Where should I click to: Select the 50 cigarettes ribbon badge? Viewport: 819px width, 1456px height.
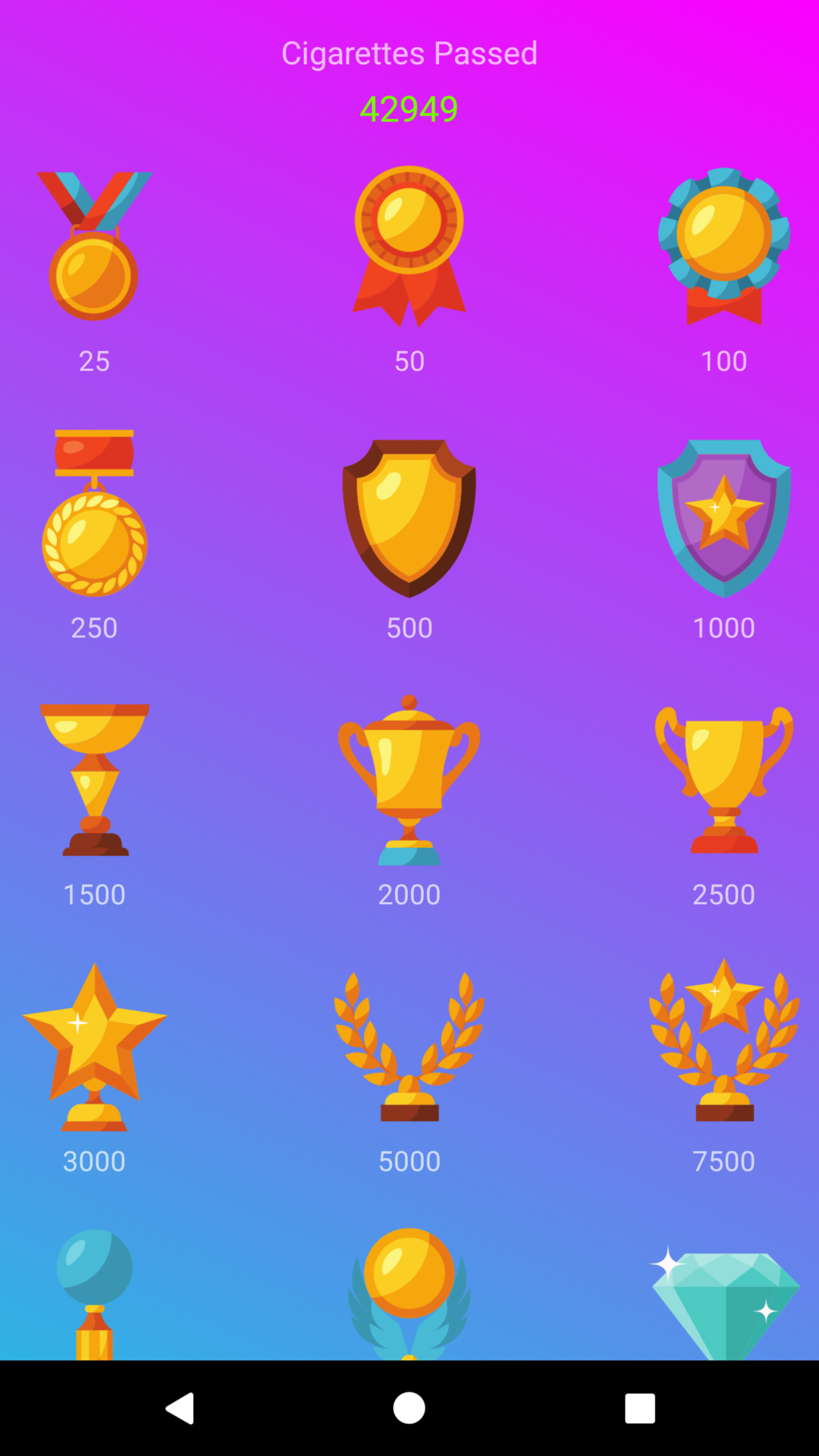click(409, 247)
